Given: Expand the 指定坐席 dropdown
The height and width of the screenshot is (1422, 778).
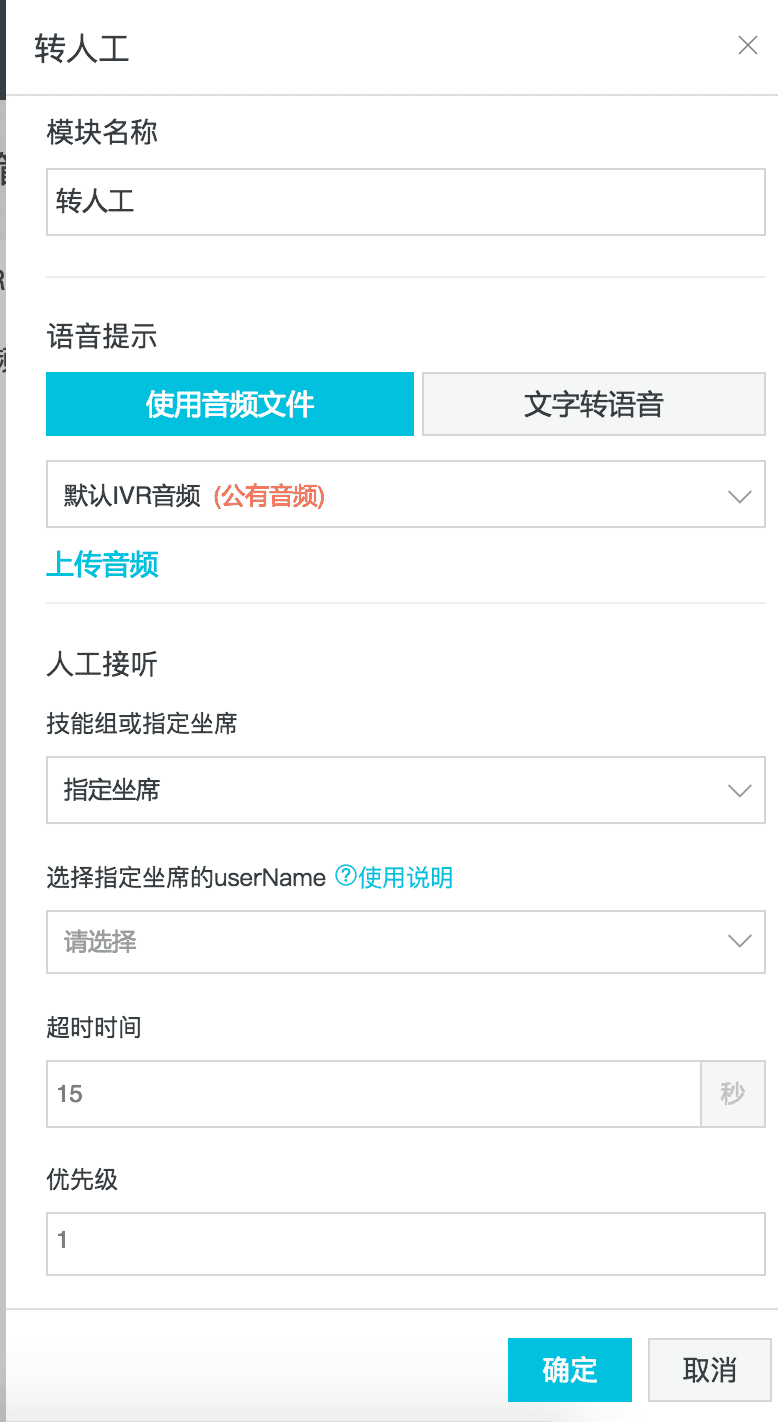Looking at the screenshot, I should click(x=406, y=790).
